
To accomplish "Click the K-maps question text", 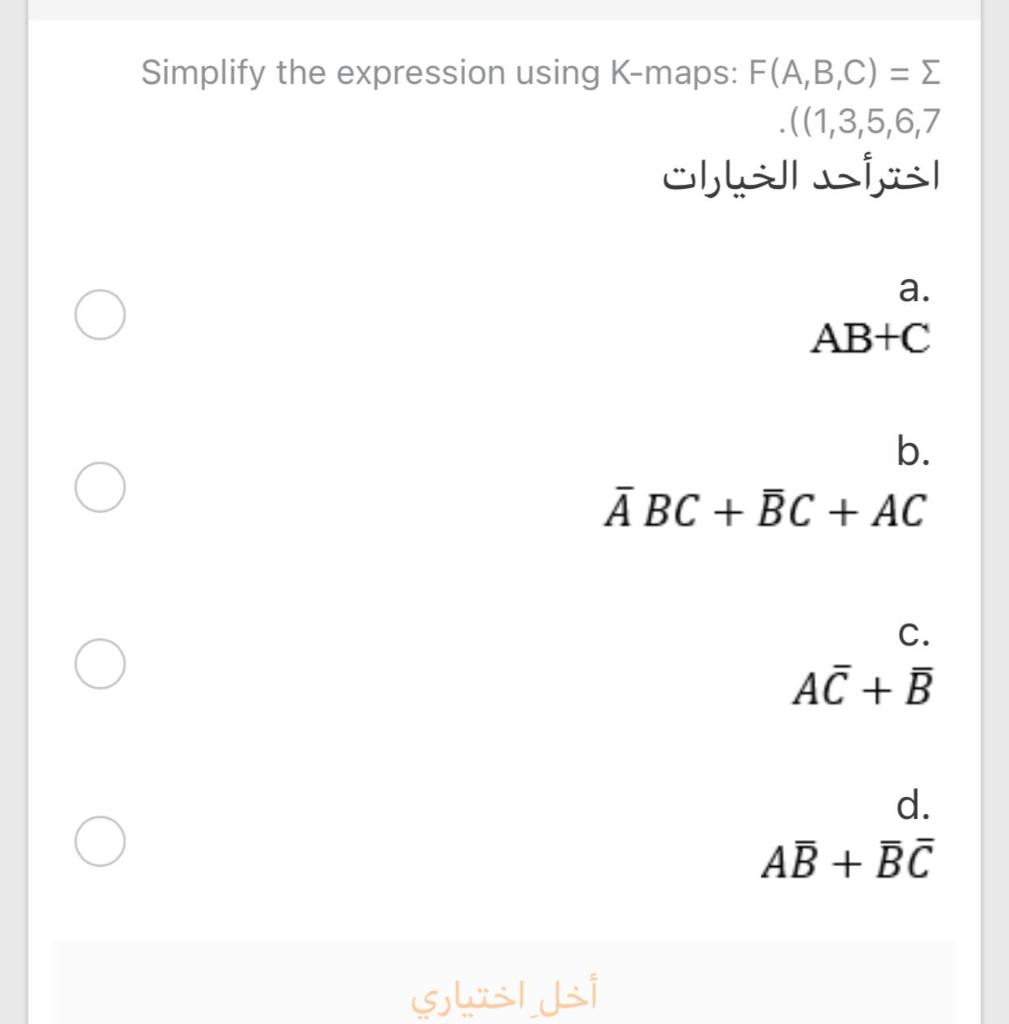I will click(543, 72).
